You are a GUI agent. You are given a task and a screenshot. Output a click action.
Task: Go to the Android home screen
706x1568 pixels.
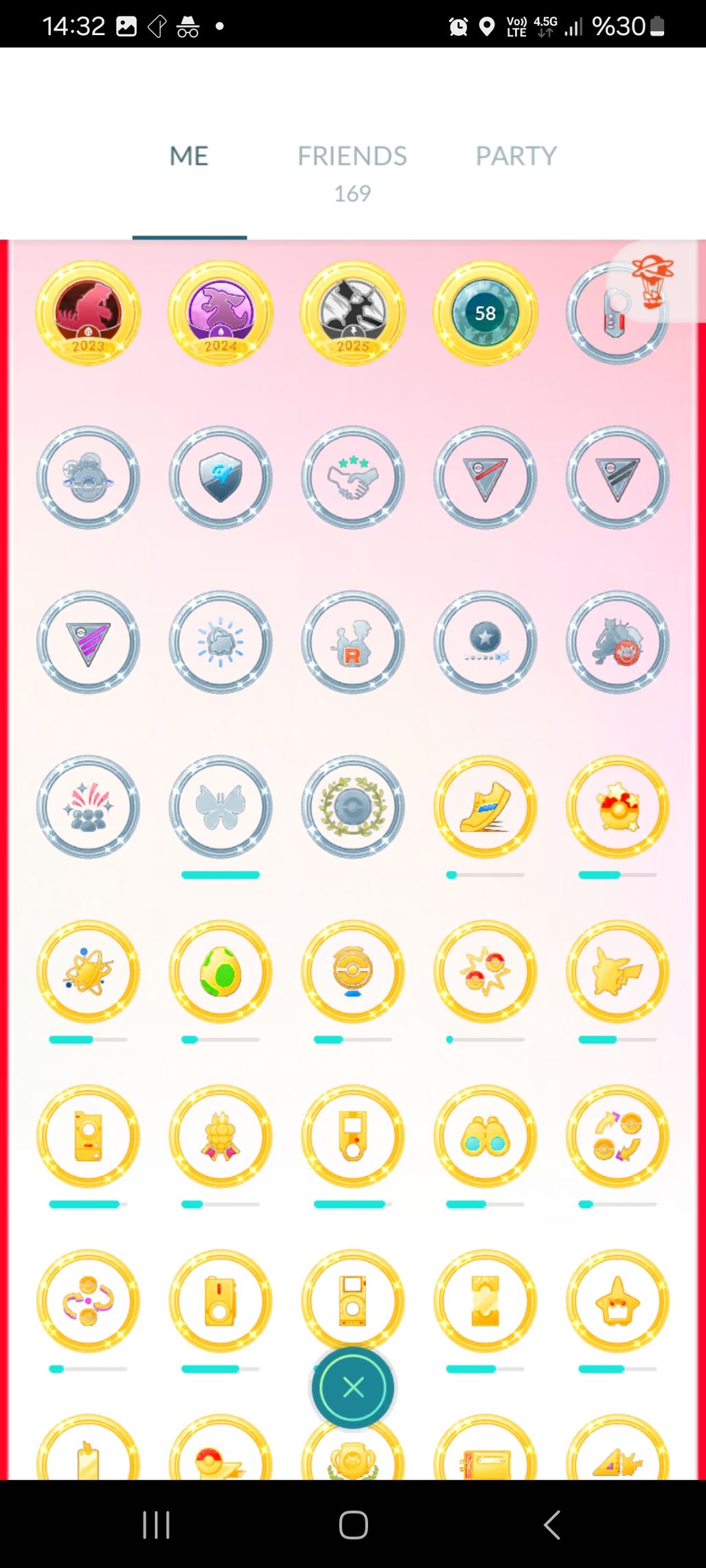tap(353, 1525)
